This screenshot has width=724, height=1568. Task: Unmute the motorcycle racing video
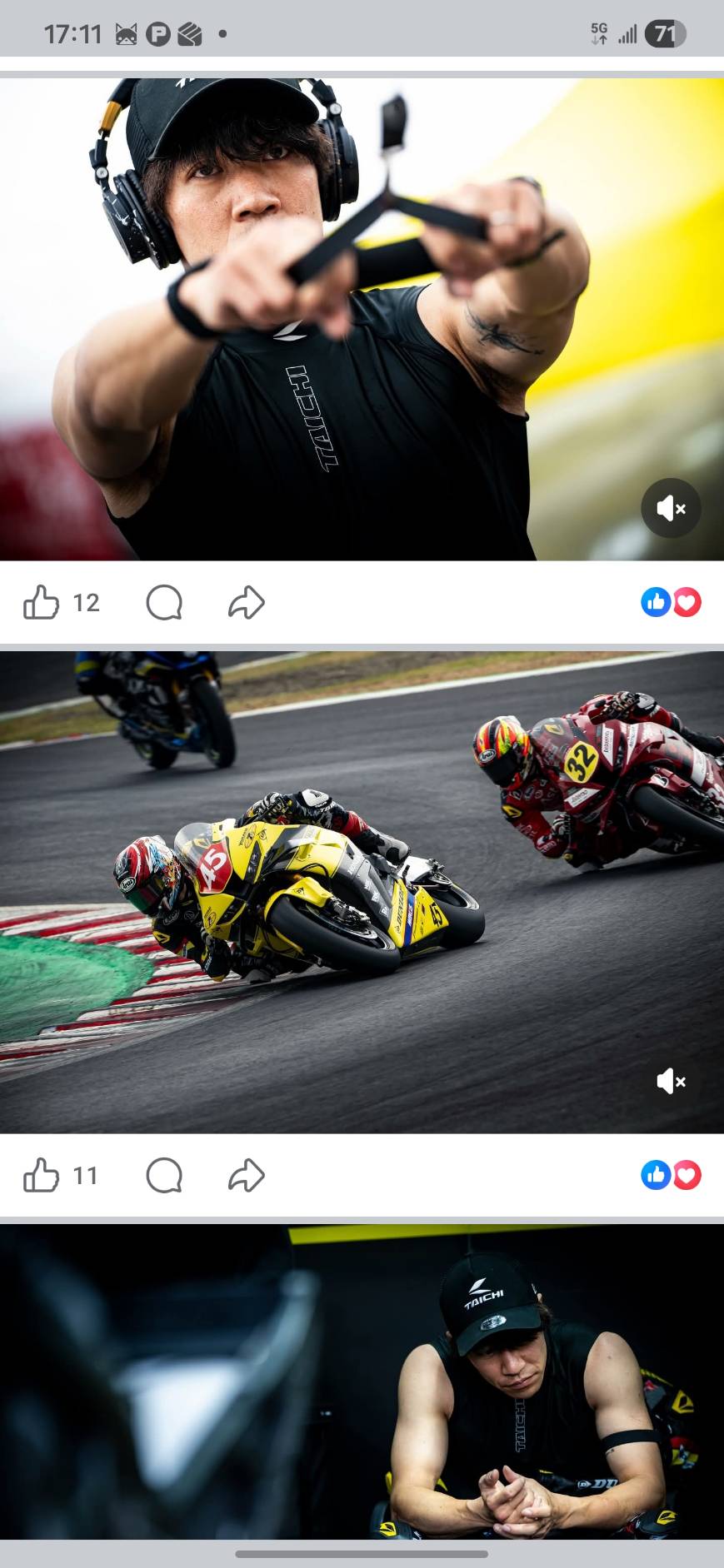[x=671, y=1082]
